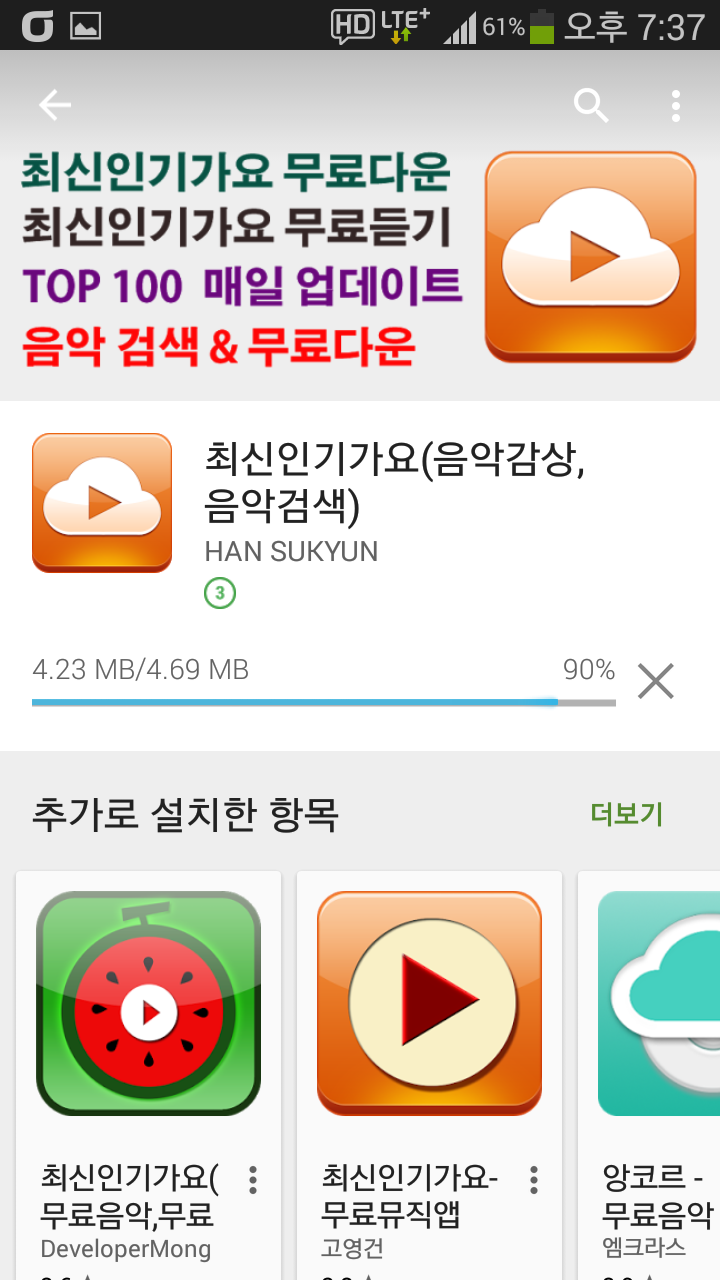Go back using the arrow icon
The width and height of the screenshot is (720, 1280).
point(55,105)
